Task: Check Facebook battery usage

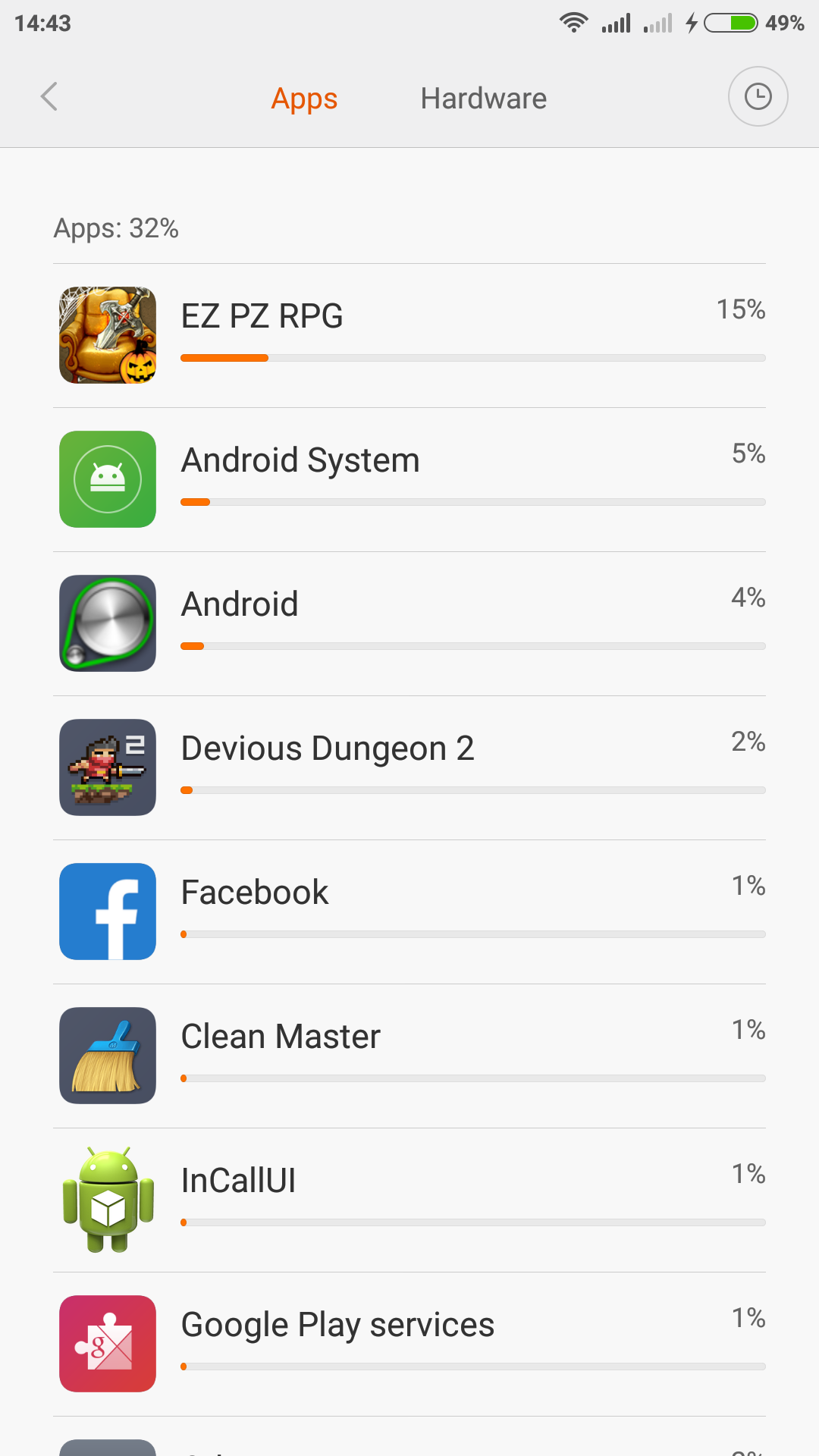Action: [409, 912]
